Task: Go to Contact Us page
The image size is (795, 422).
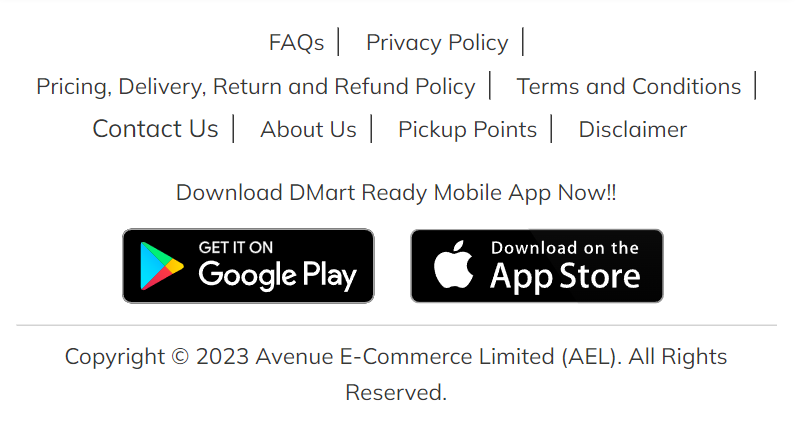Action: click(155, 129)
